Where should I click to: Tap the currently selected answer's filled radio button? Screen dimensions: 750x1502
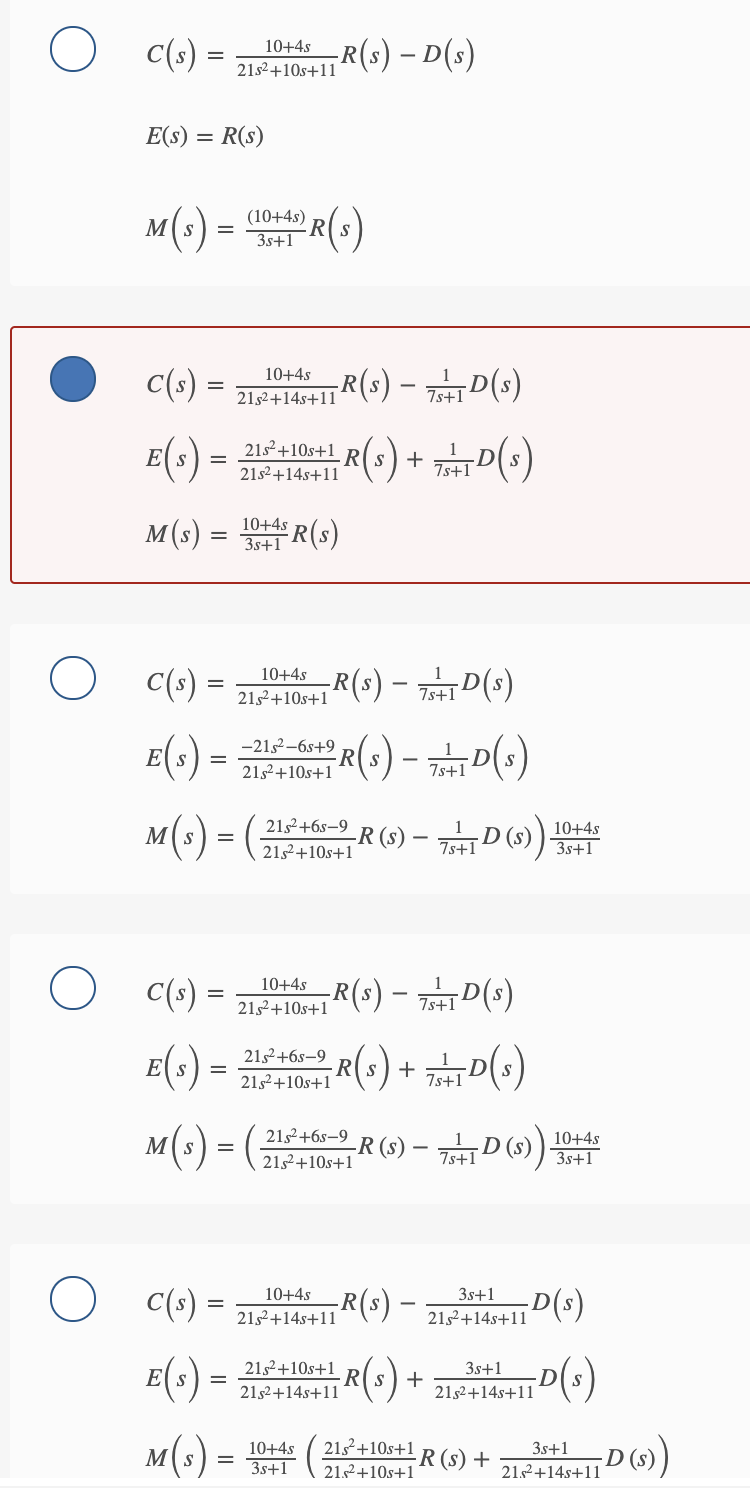click(73, 379)
